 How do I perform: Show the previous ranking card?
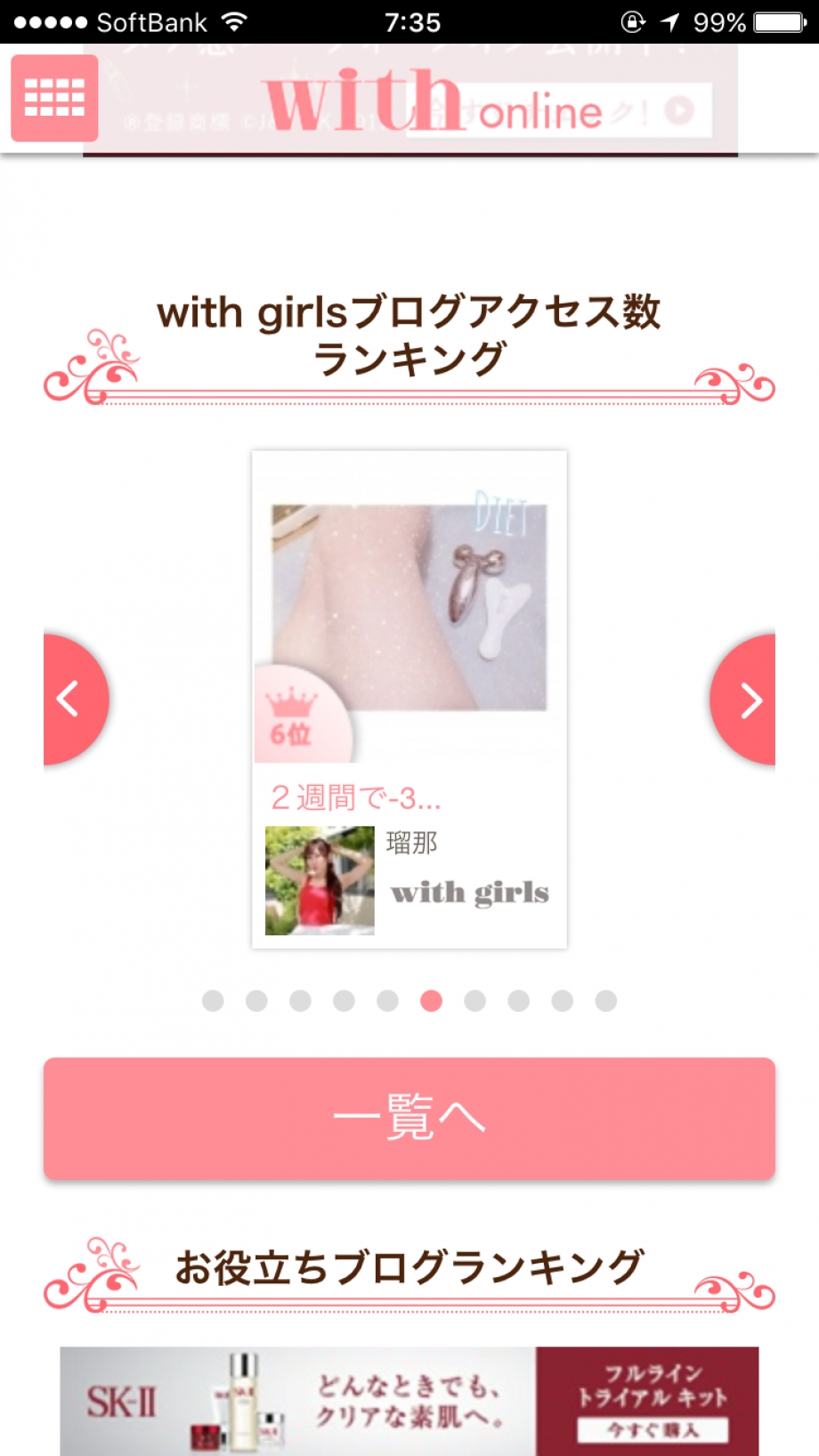pos(74,700)
